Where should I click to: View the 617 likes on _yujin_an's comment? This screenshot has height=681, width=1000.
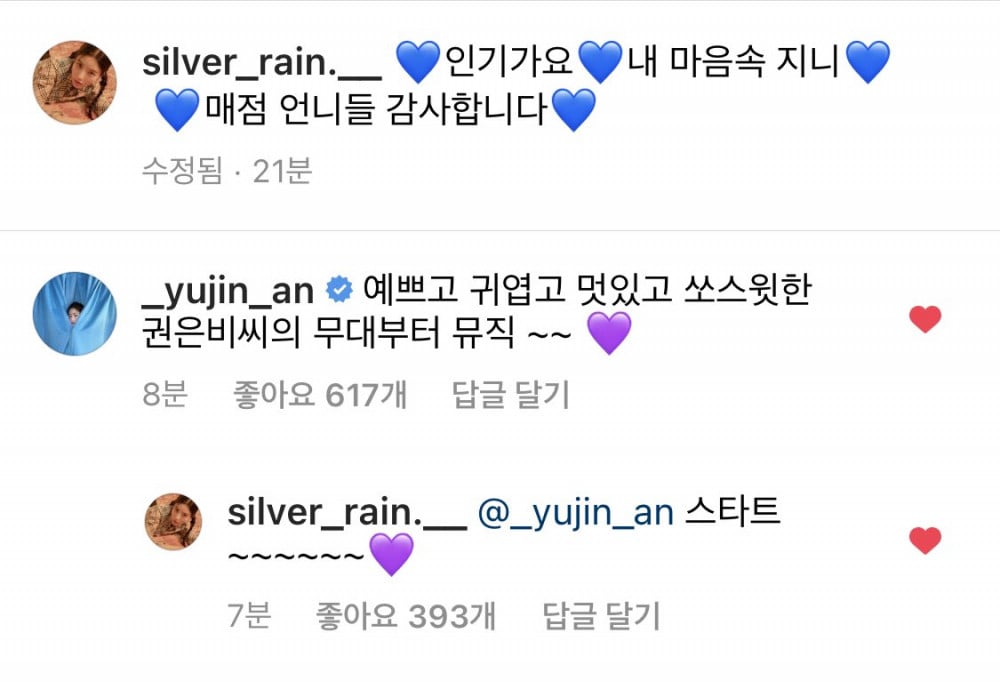point(318,395)
